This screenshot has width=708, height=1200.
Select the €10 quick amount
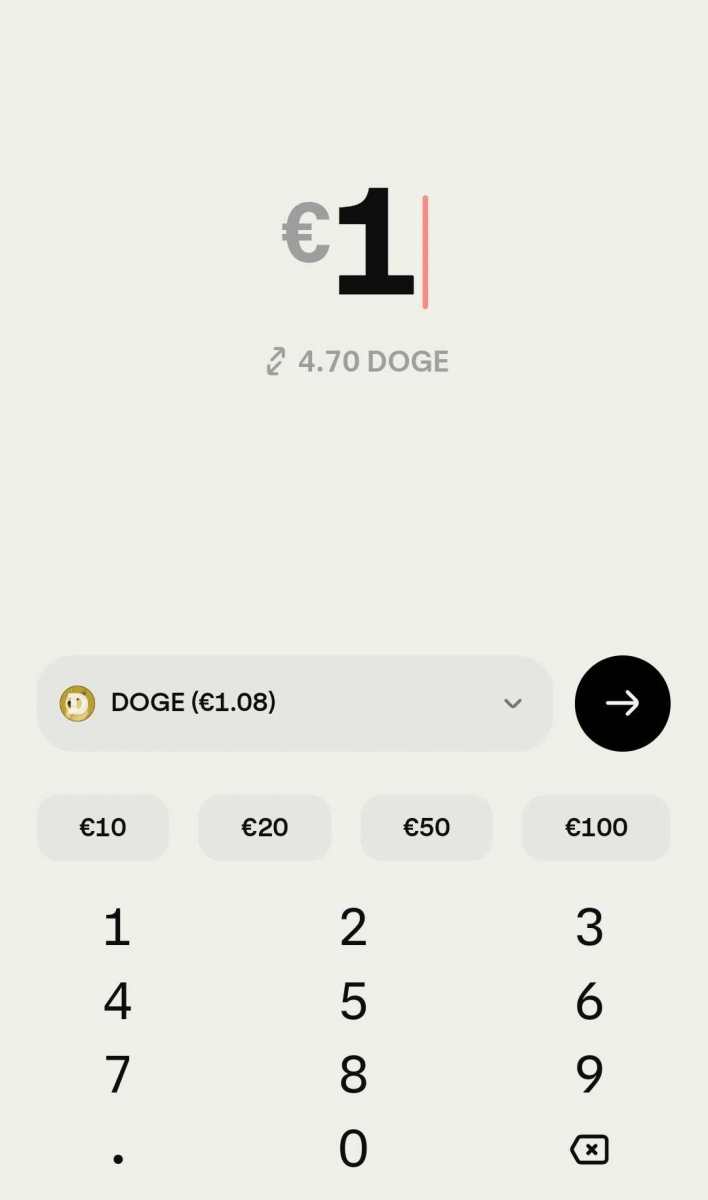(103, 827)
